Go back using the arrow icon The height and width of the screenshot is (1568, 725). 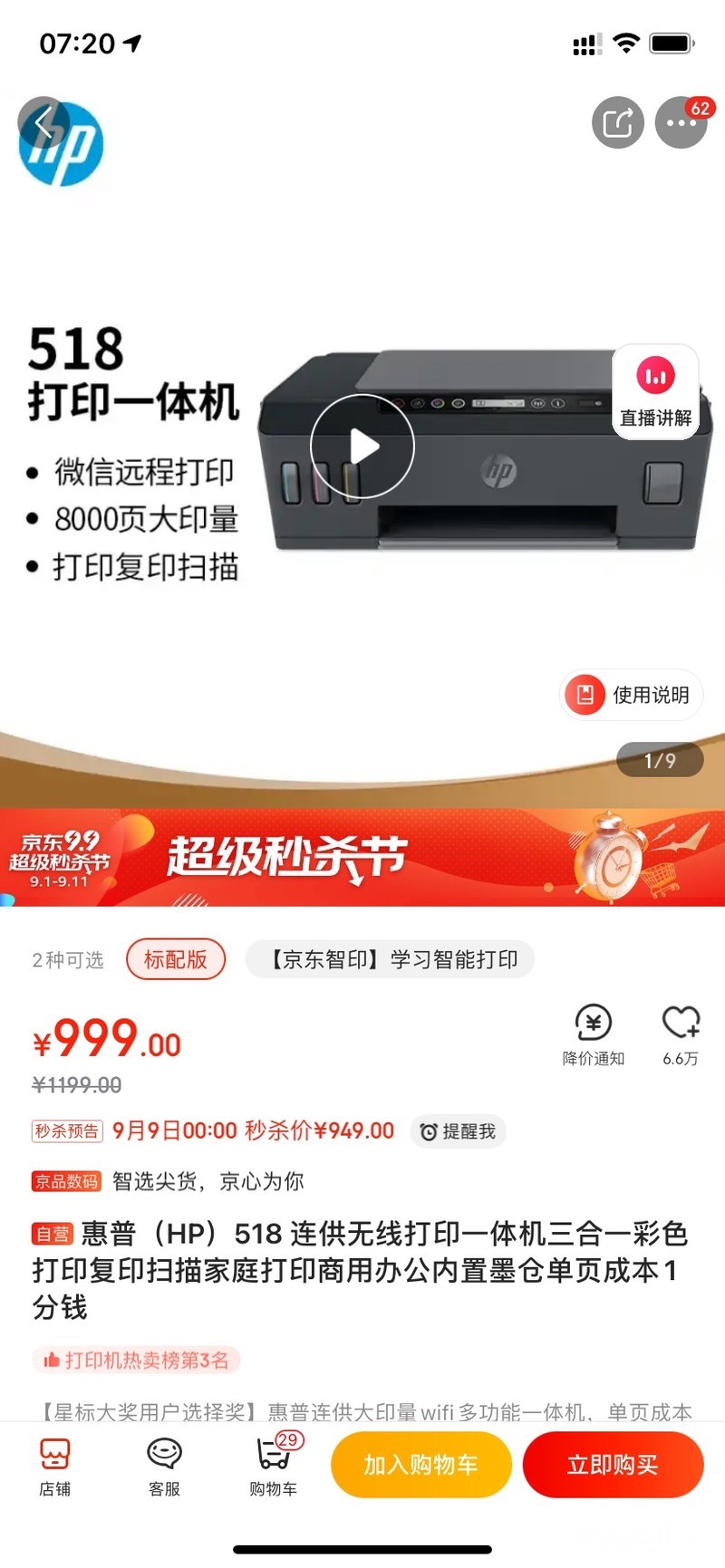[x=43, y=122]
